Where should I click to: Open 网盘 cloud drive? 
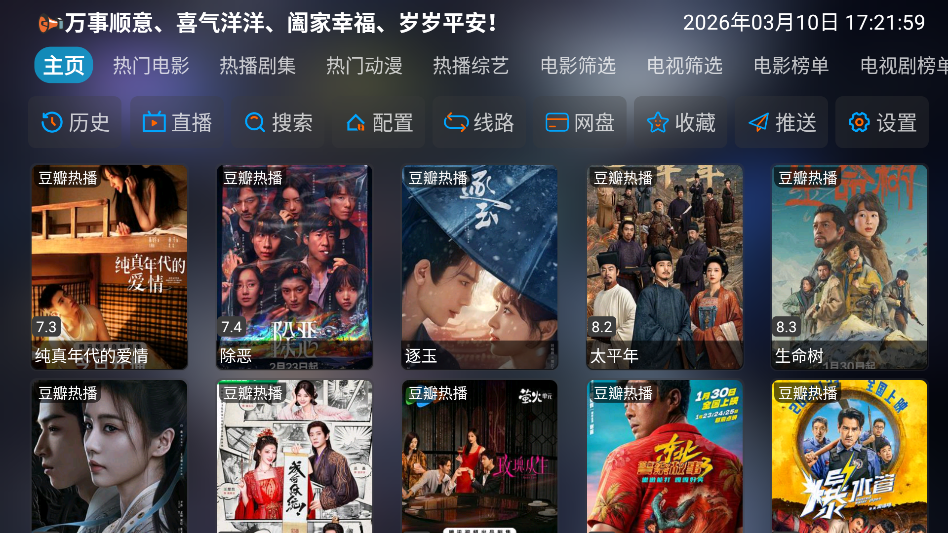[x=580, y=123]
